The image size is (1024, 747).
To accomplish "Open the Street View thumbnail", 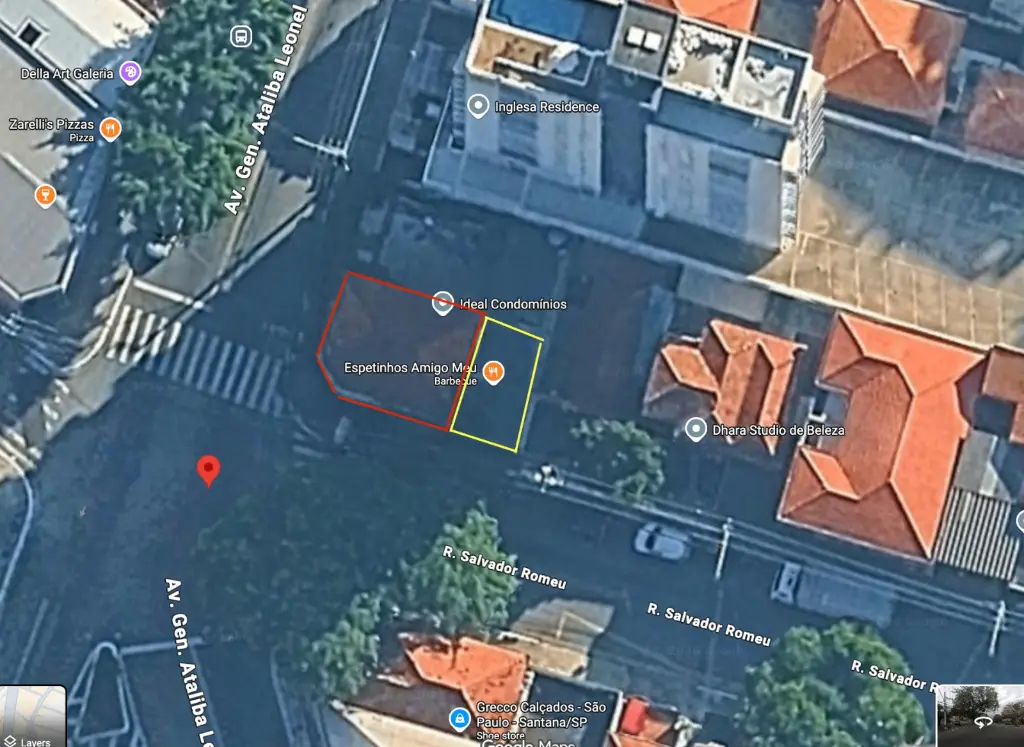I will pyautogui.click(x=980, y=714).
